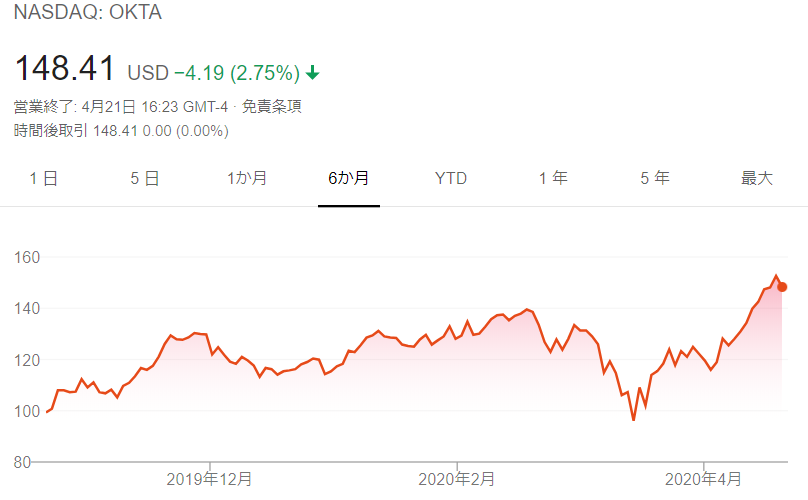Show the 最大 full history chart

point(757,179)
